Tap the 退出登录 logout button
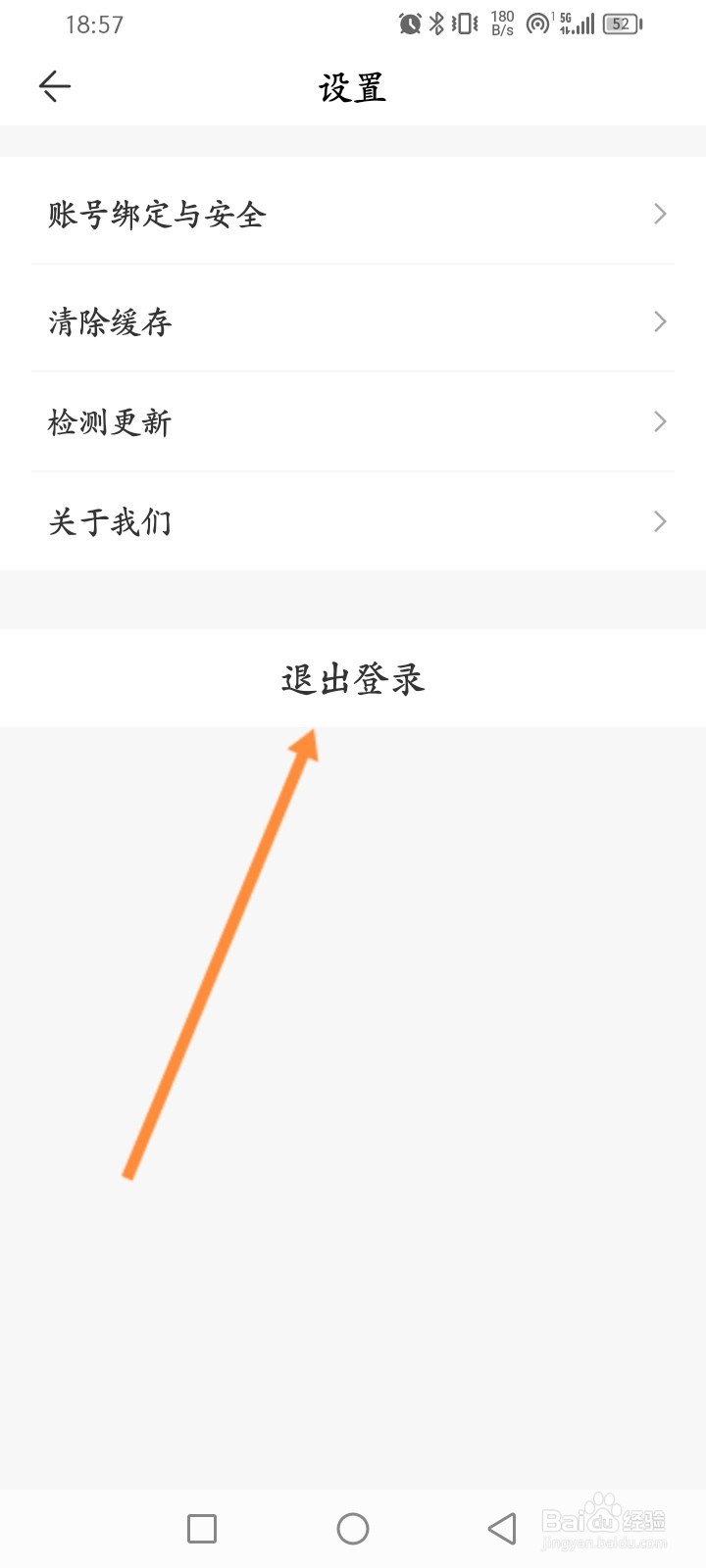 pos(353,679)
